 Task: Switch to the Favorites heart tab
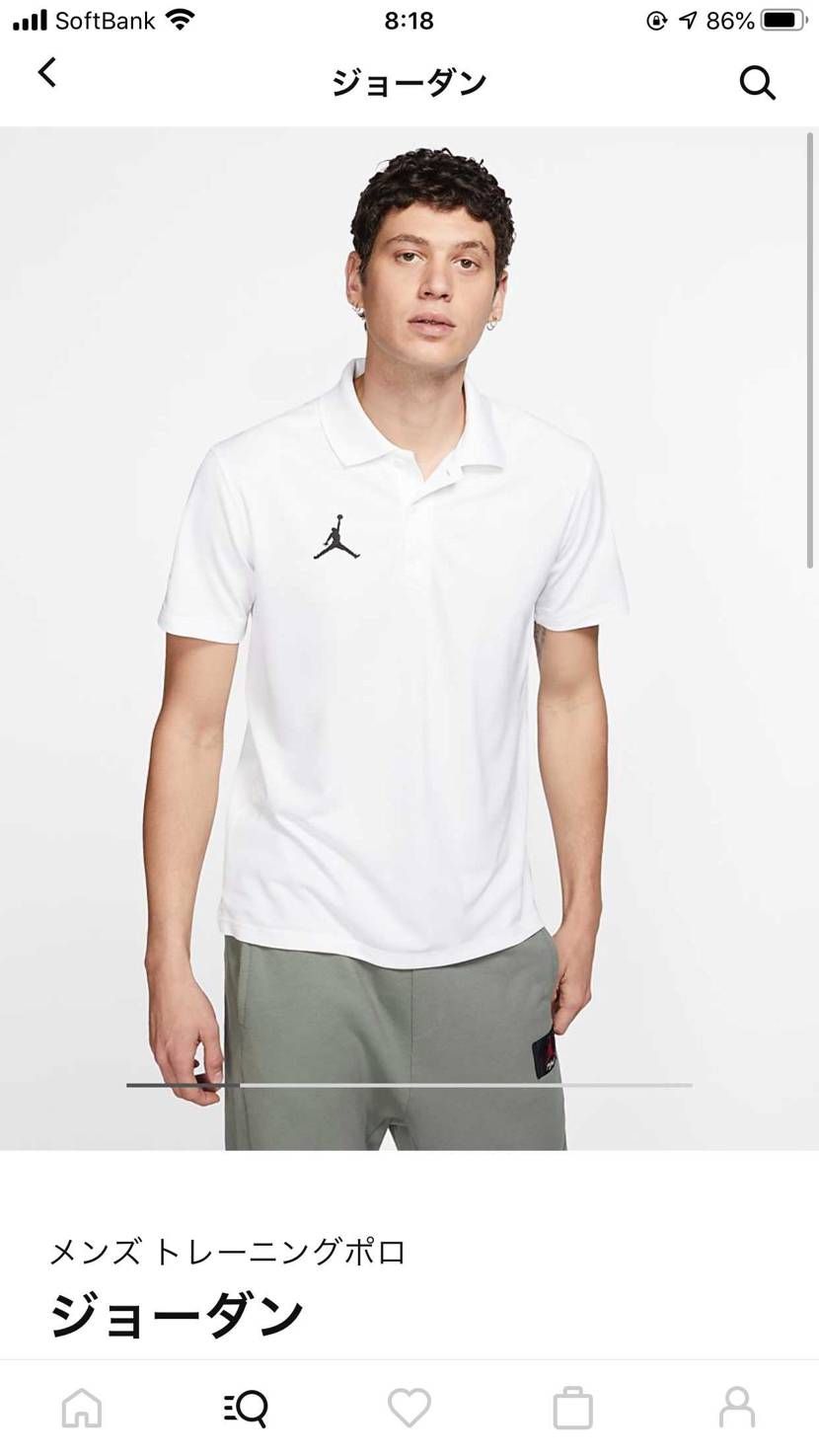[x=409, y=1408]
